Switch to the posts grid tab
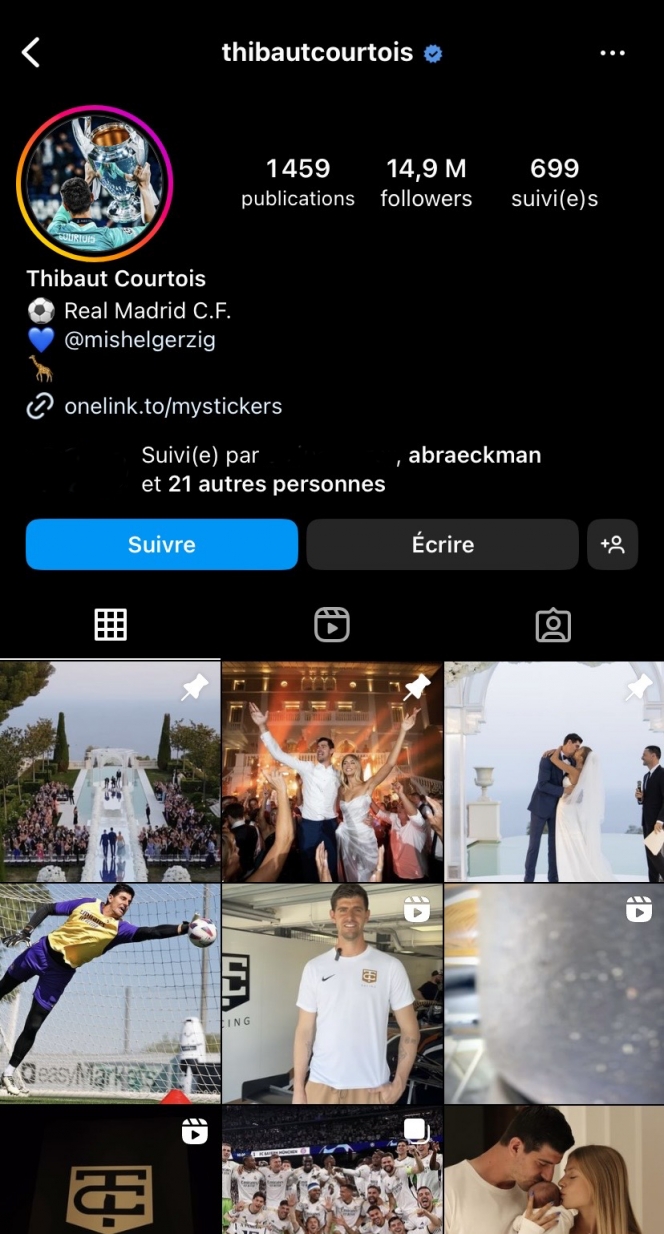Image resolution: width=664 pixels, height=1234 pixels. click(110, 624)
